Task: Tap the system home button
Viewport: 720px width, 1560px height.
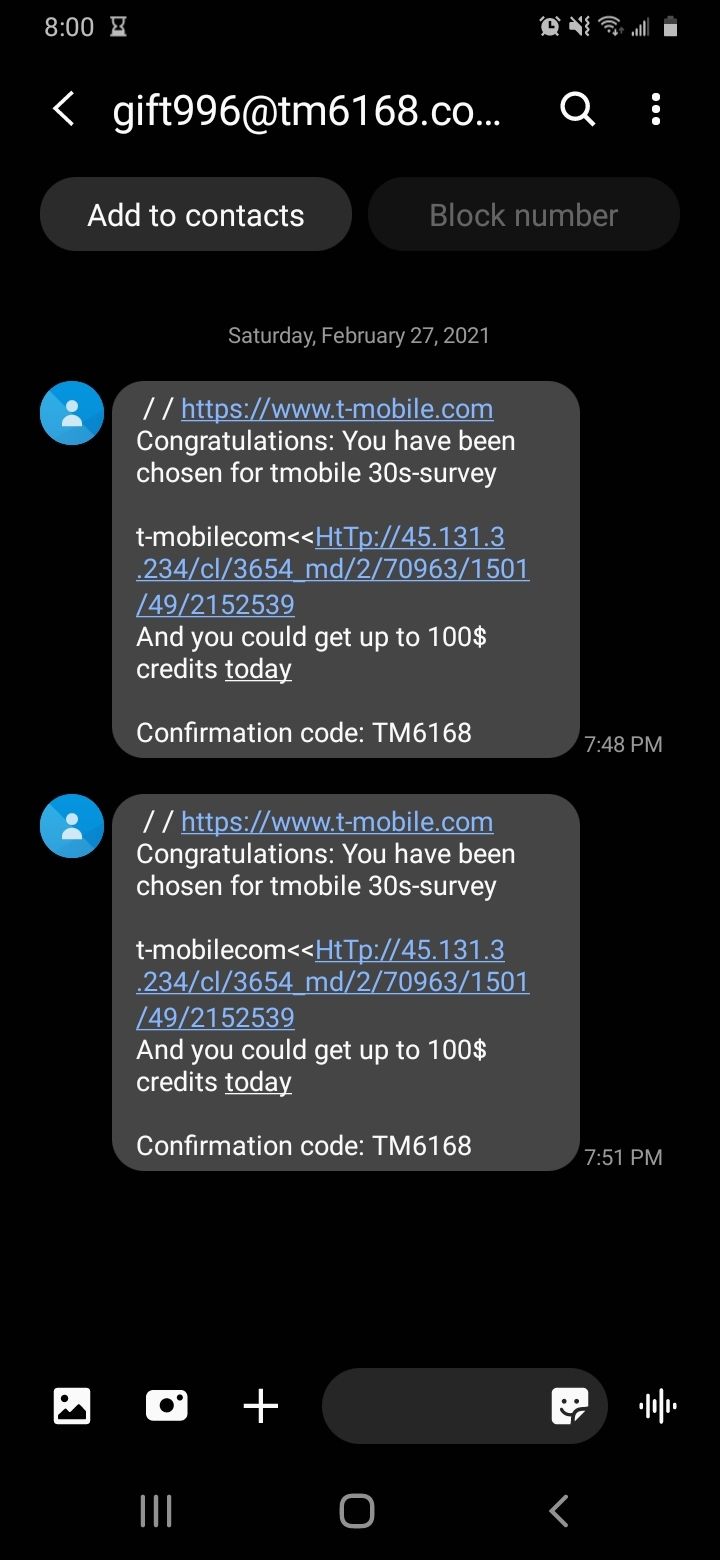Action: click(x=357, y=1510)
